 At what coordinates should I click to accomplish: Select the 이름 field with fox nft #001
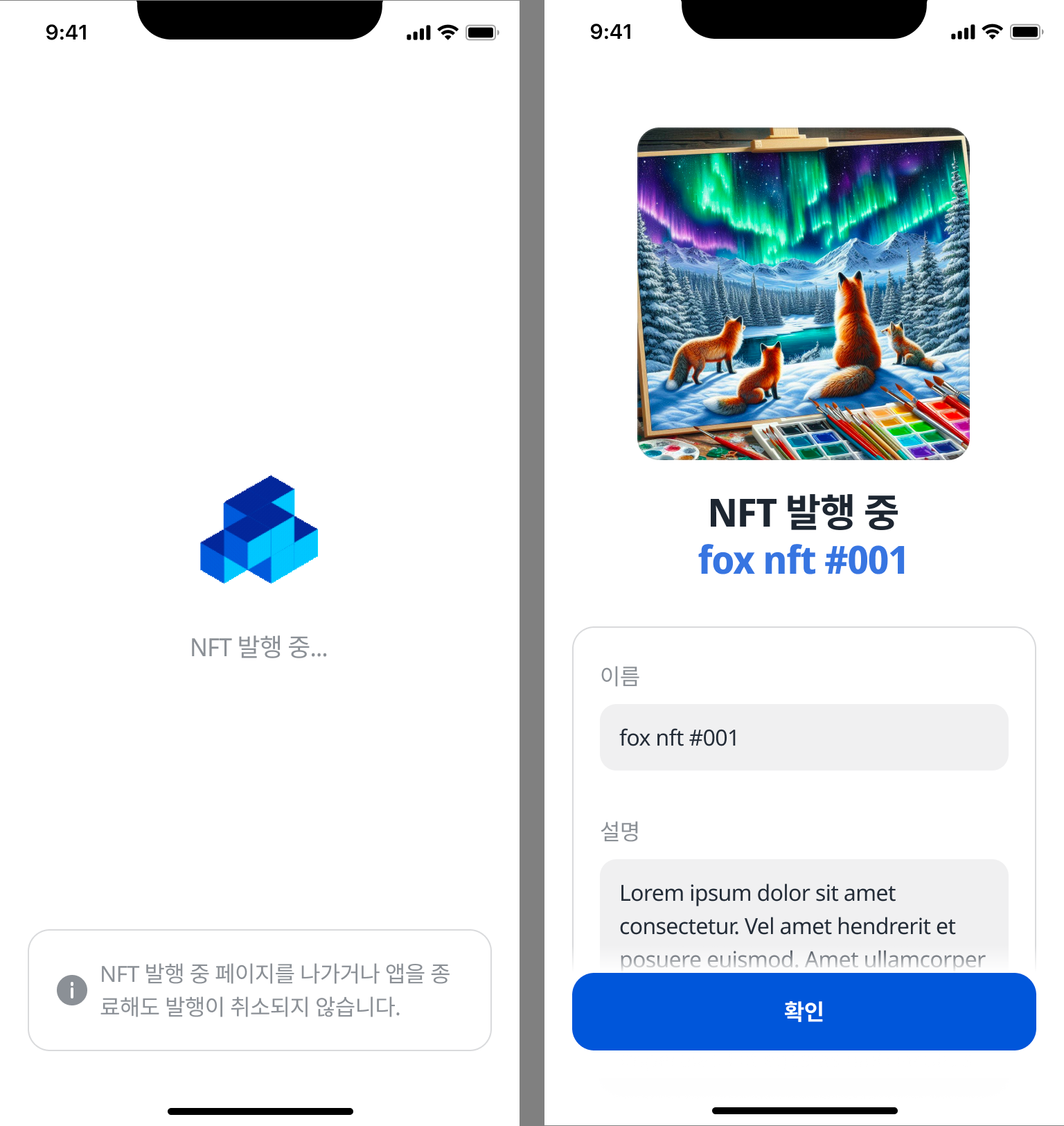coord(804,737)
